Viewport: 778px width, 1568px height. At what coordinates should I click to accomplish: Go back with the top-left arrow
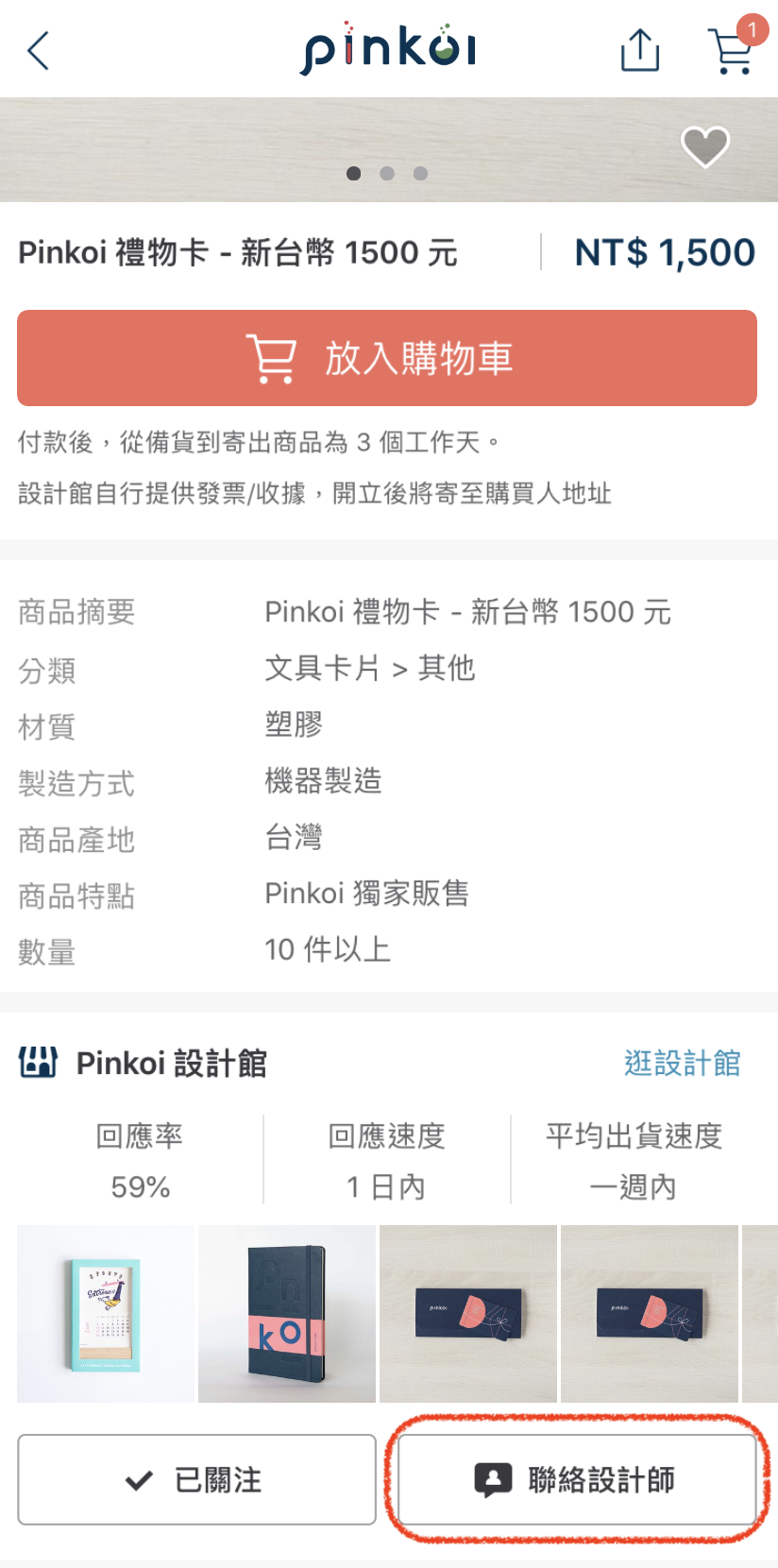38,51
